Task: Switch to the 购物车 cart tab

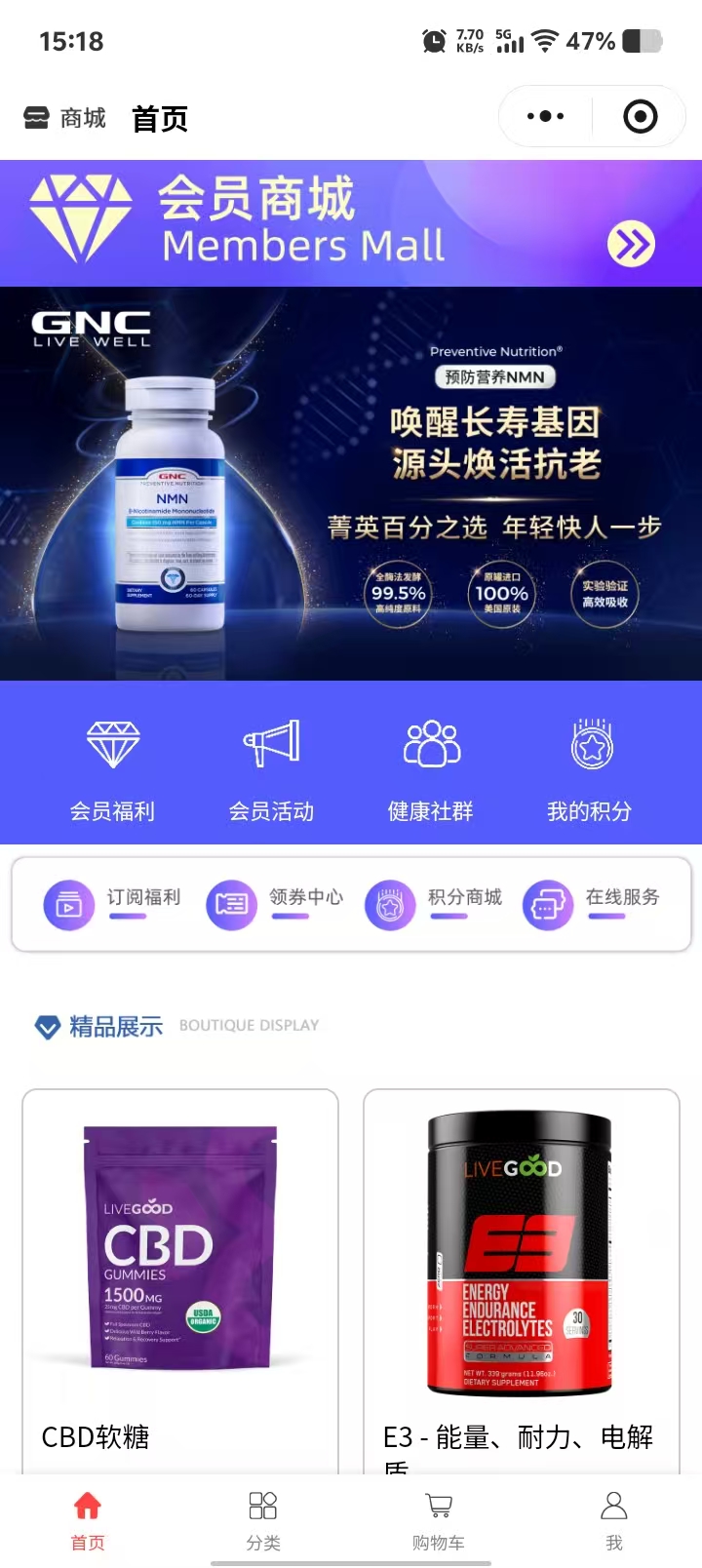Action: (439, 1519)
